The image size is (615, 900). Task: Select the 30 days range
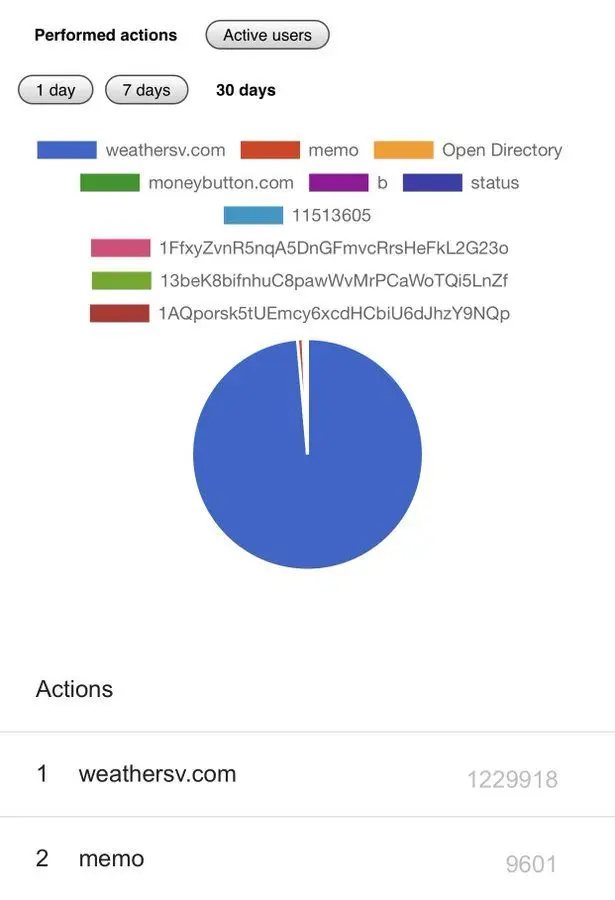[245, 90]
